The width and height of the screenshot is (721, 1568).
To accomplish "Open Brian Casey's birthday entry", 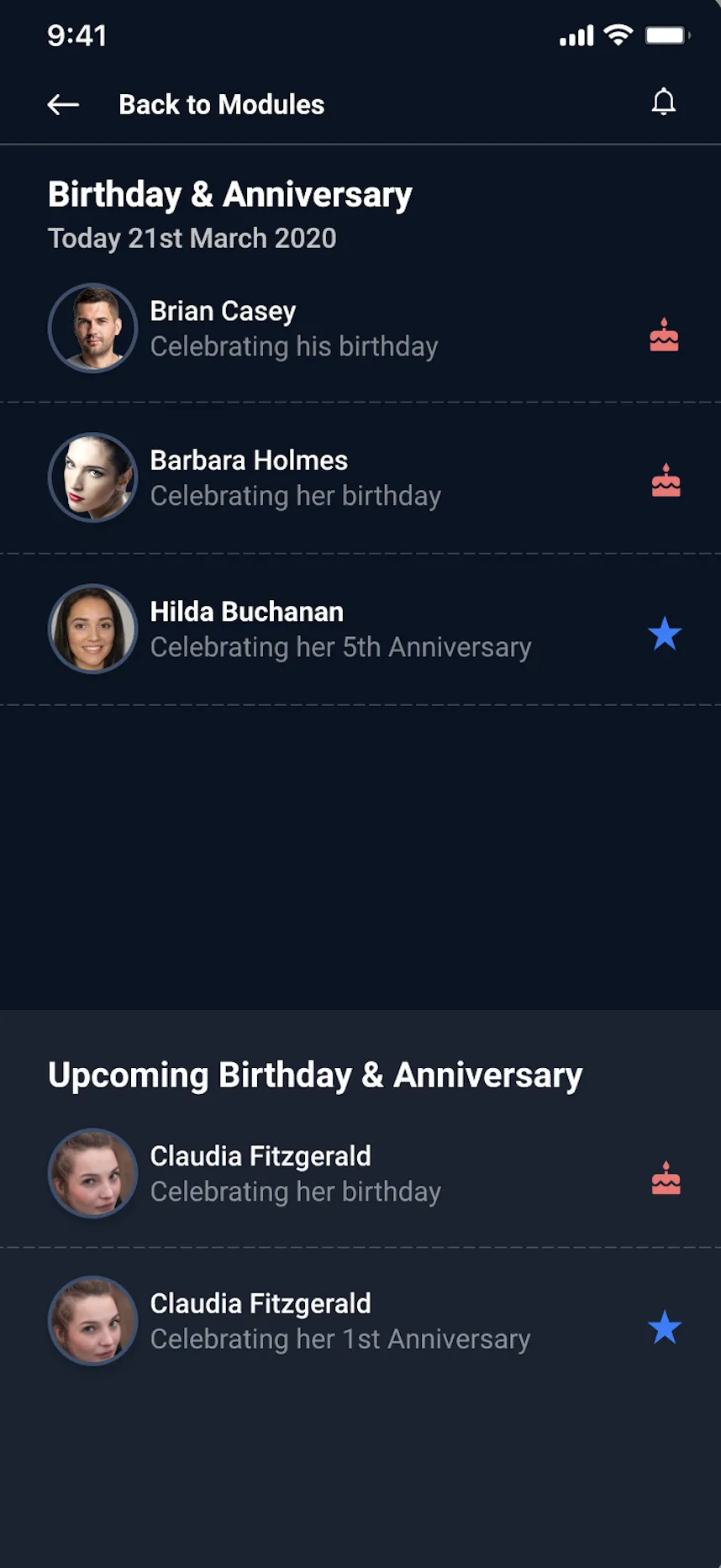I will [x=294, y=329].
